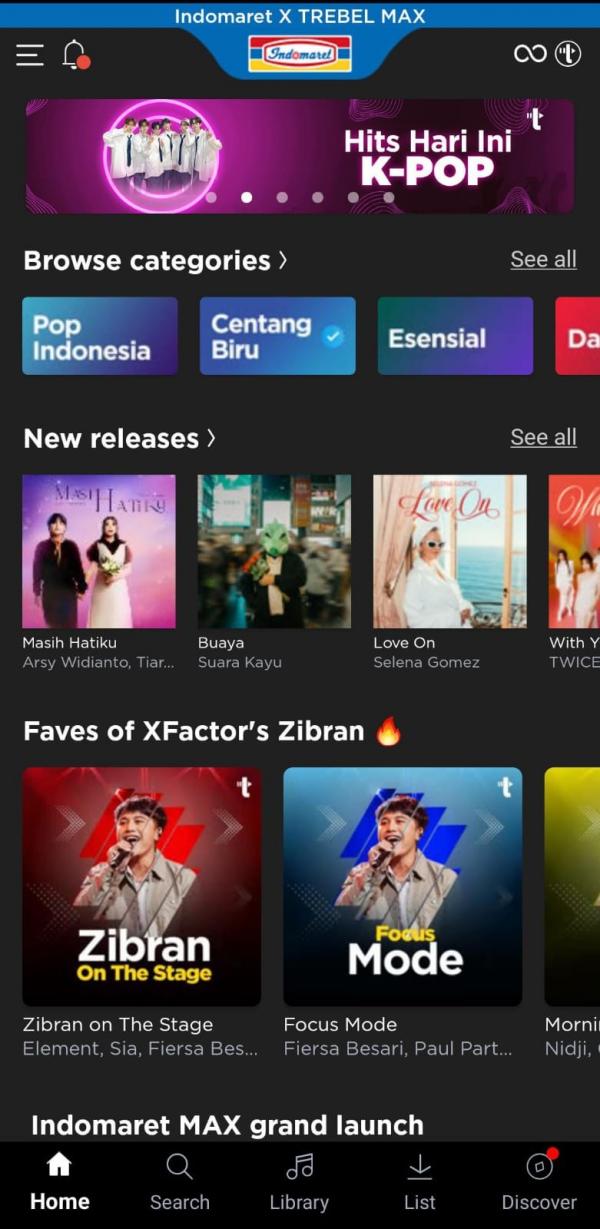Open the Pop Indonesia category
This screenshot has width=600, height=1229.
point(100,336)
